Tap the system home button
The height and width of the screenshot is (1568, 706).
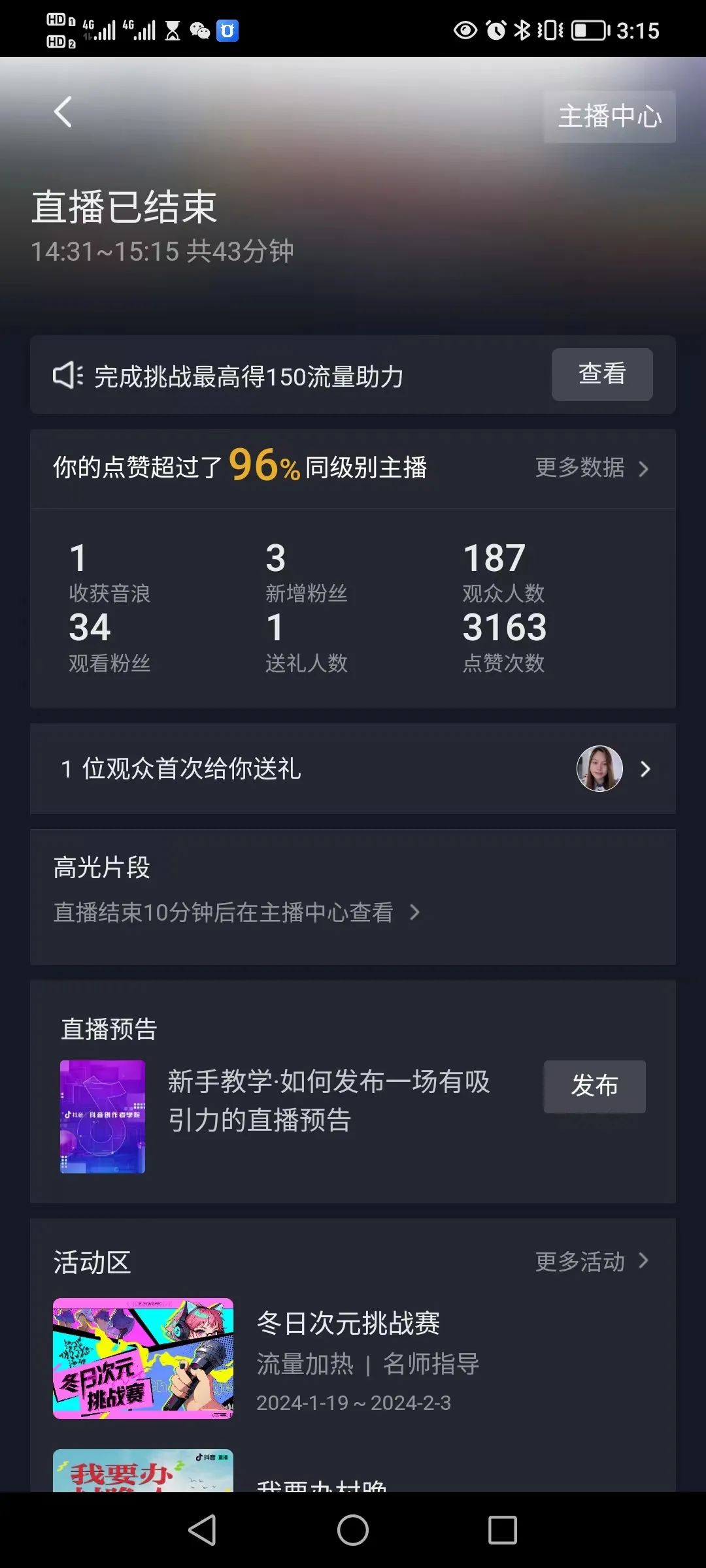click(353, 1530)
